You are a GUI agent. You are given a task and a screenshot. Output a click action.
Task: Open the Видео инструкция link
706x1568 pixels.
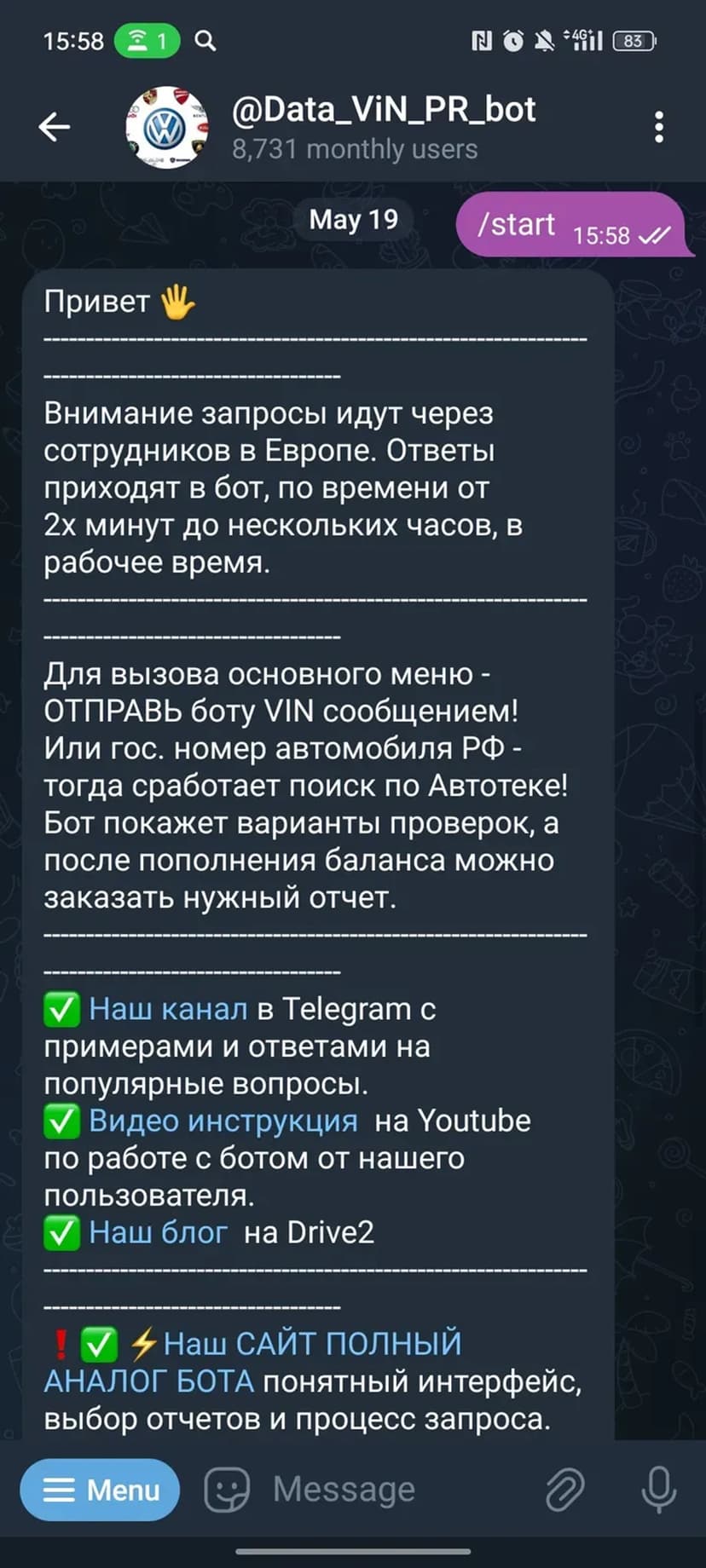pos(223,1121)
